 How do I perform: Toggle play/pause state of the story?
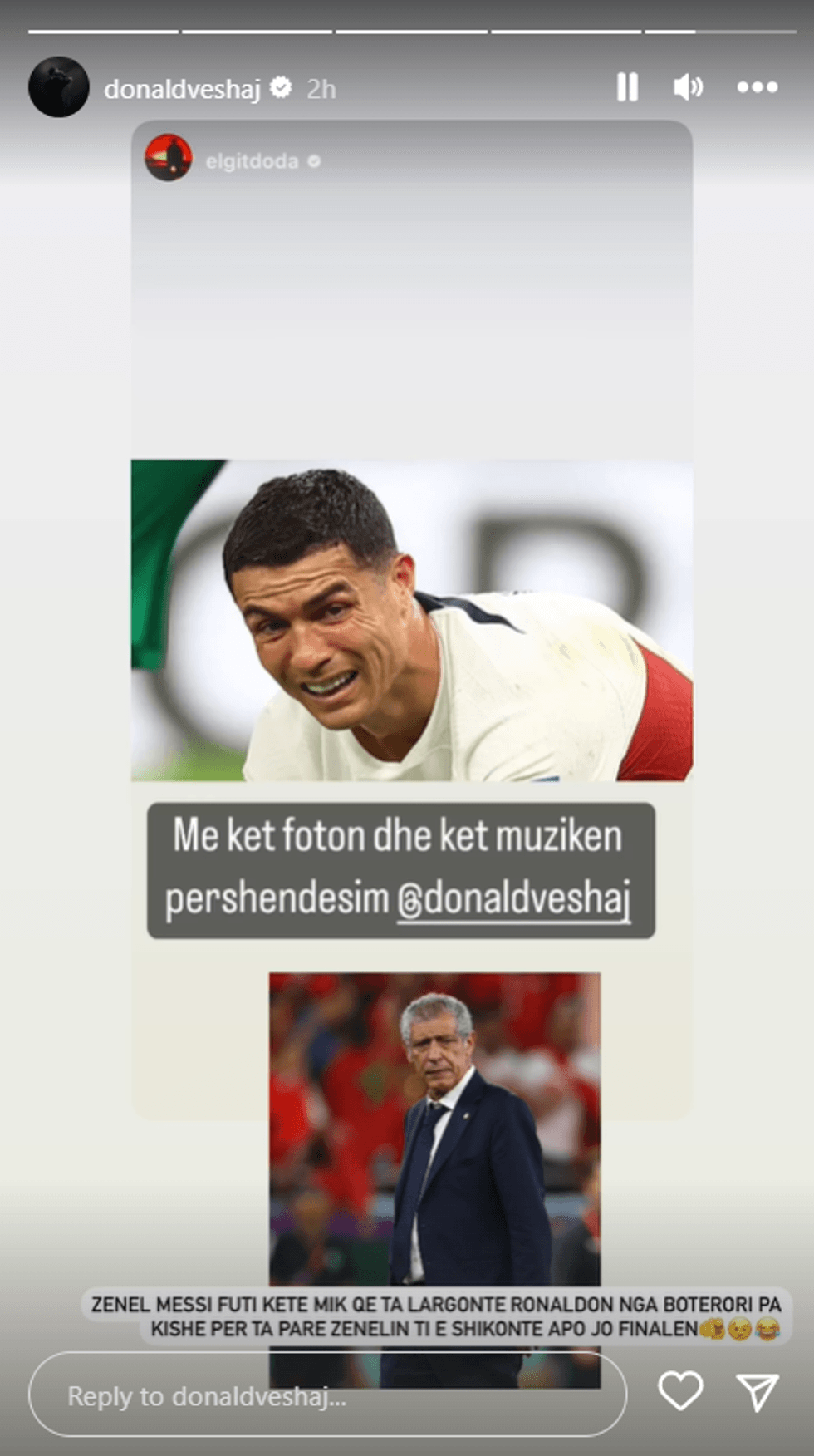point(629,86)
